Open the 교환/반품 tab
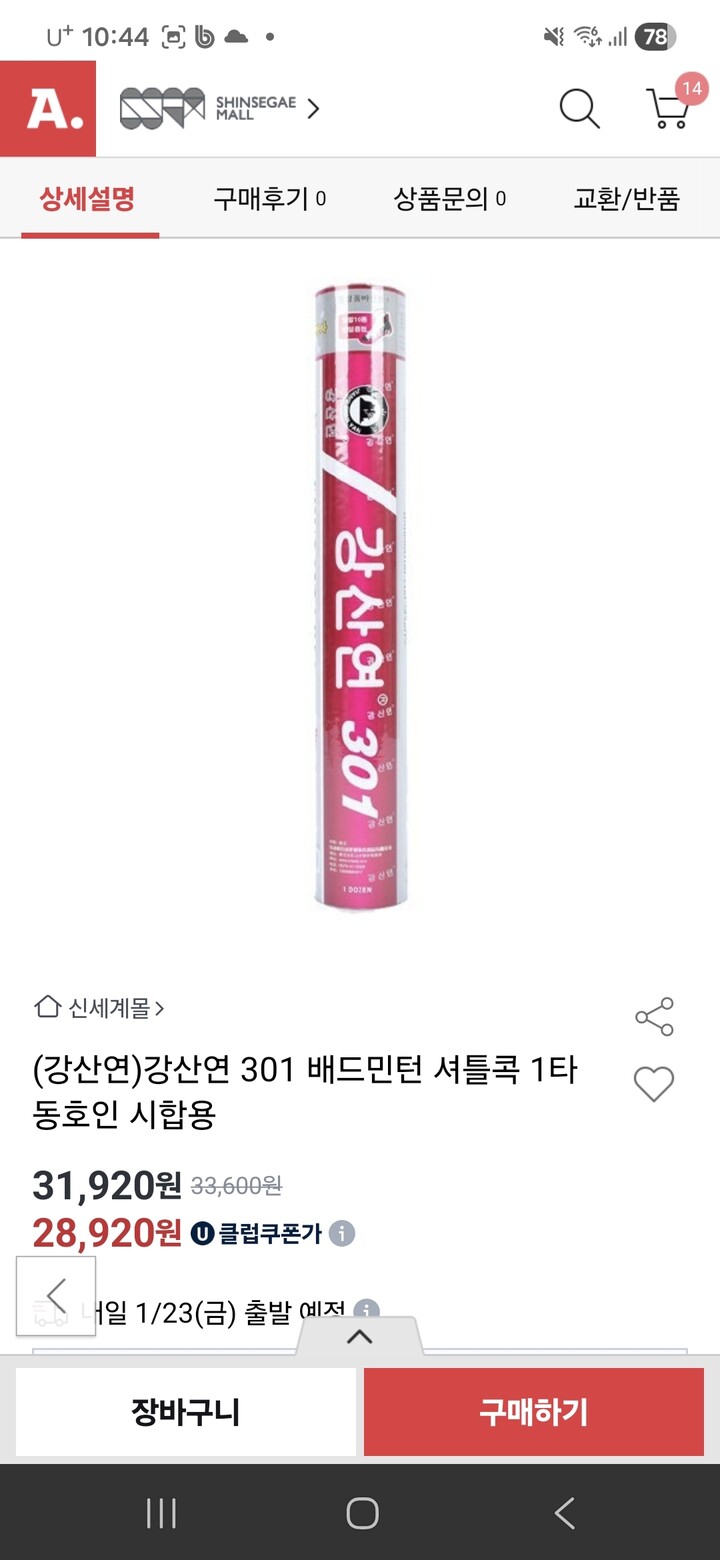 [627, 199]
